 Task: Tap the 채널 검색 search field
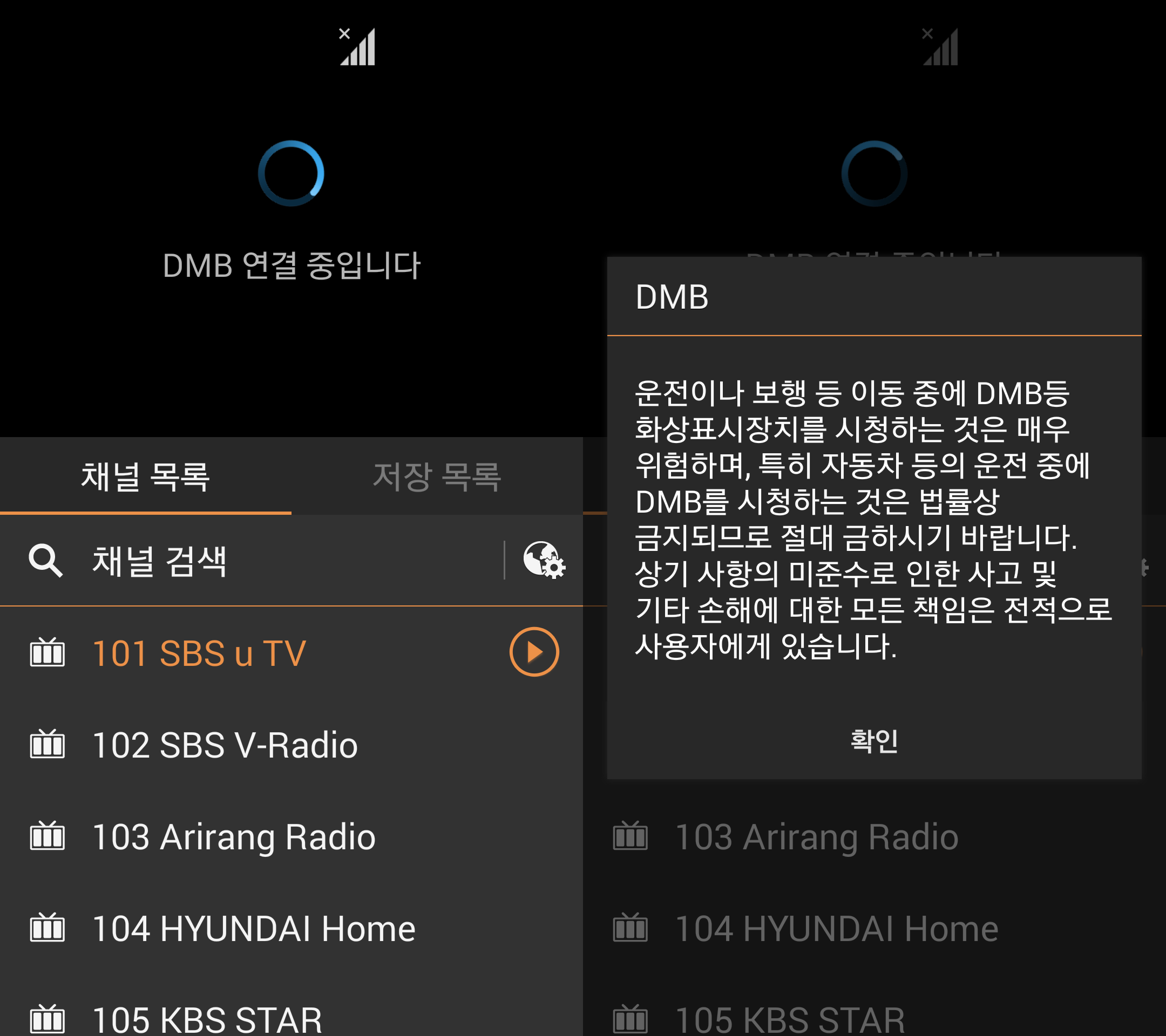tap(262, 561)
